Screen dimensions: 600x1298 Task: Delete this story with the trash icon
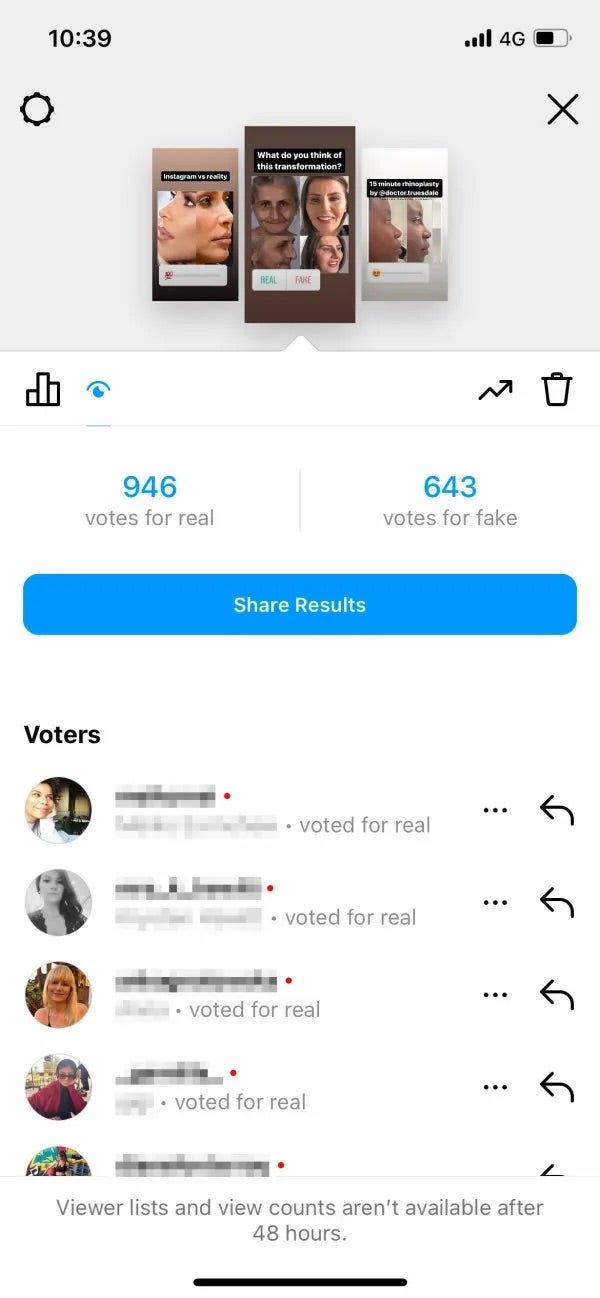(x=556, y=390)
